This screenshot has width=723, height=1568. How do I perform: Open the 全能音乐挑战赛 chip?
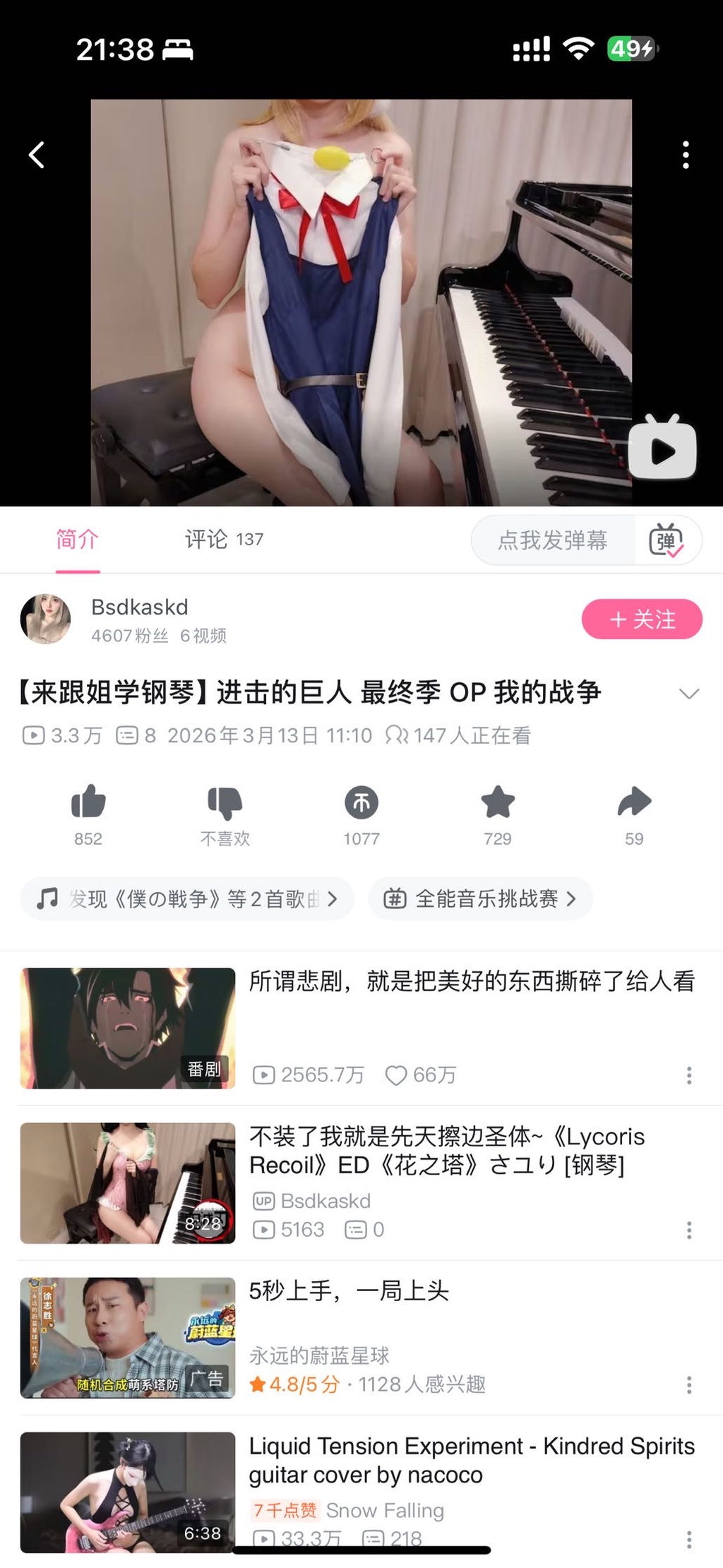tap(480, 898)
